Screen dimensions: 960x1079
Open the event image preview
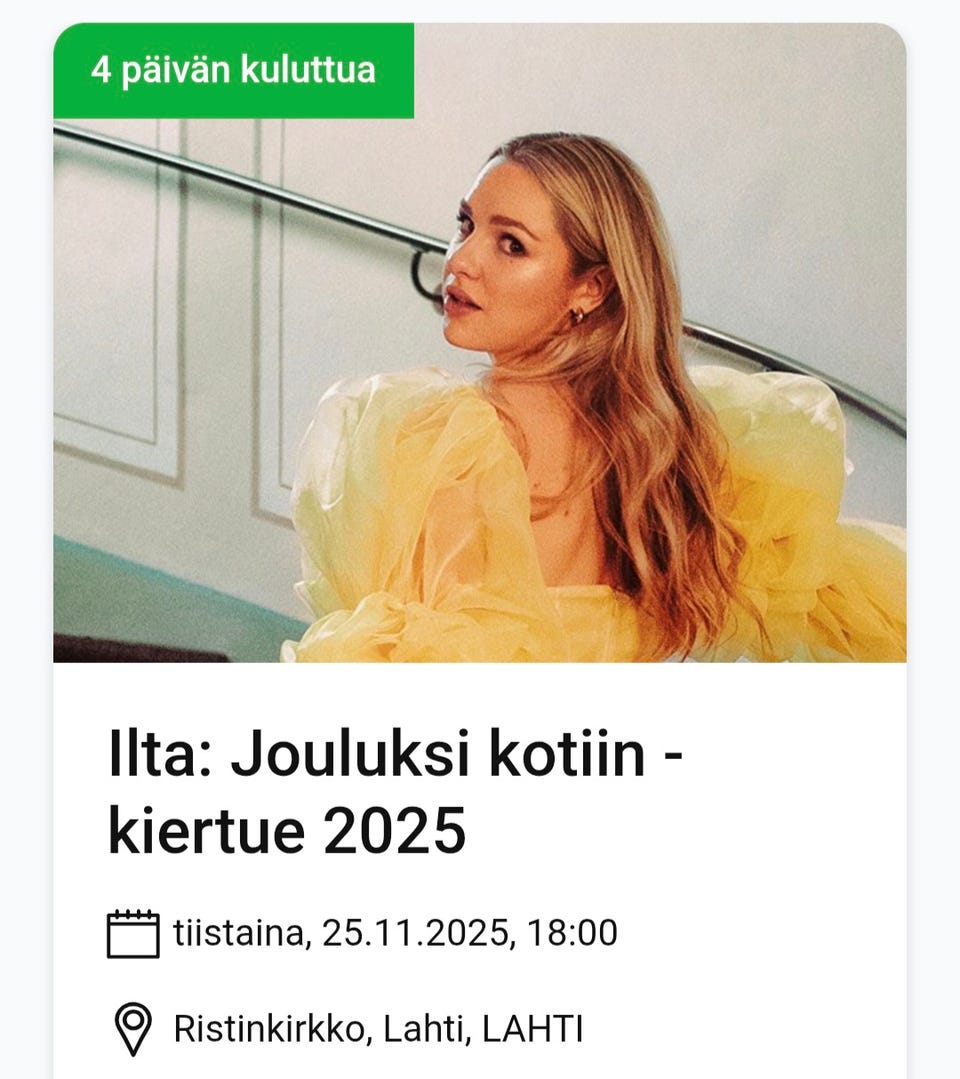click(x=480, y=390)
